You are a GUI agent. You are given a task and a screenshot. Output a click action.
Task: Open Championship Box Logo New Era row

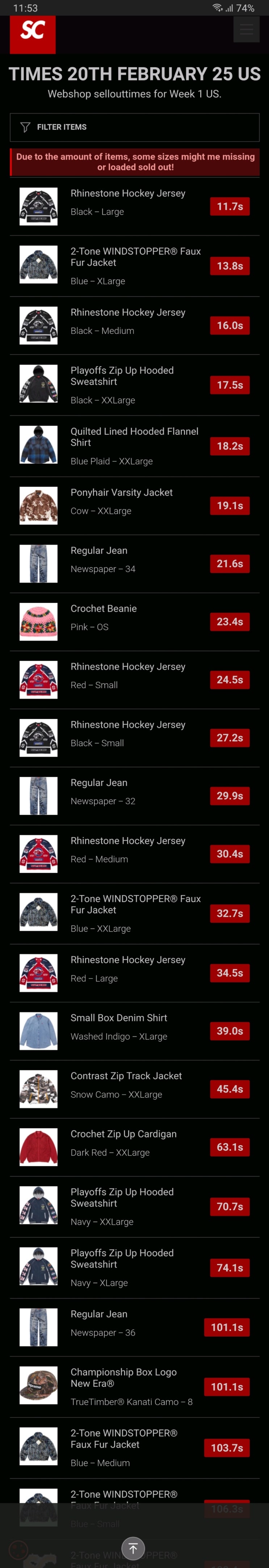coord(131,1387)
